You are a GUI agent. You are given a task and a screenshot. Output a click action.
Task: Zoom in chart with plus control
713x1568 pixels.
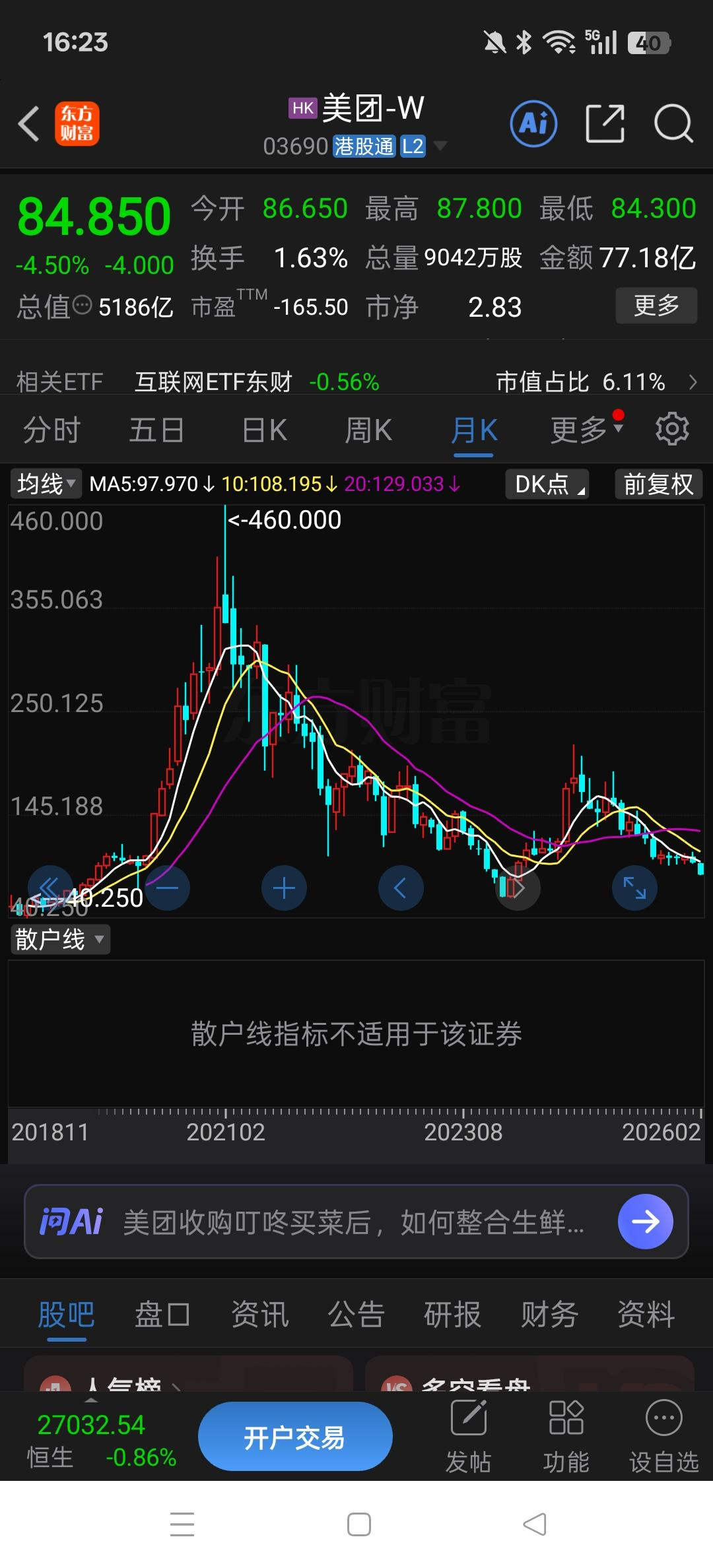[x=284, y=888]
